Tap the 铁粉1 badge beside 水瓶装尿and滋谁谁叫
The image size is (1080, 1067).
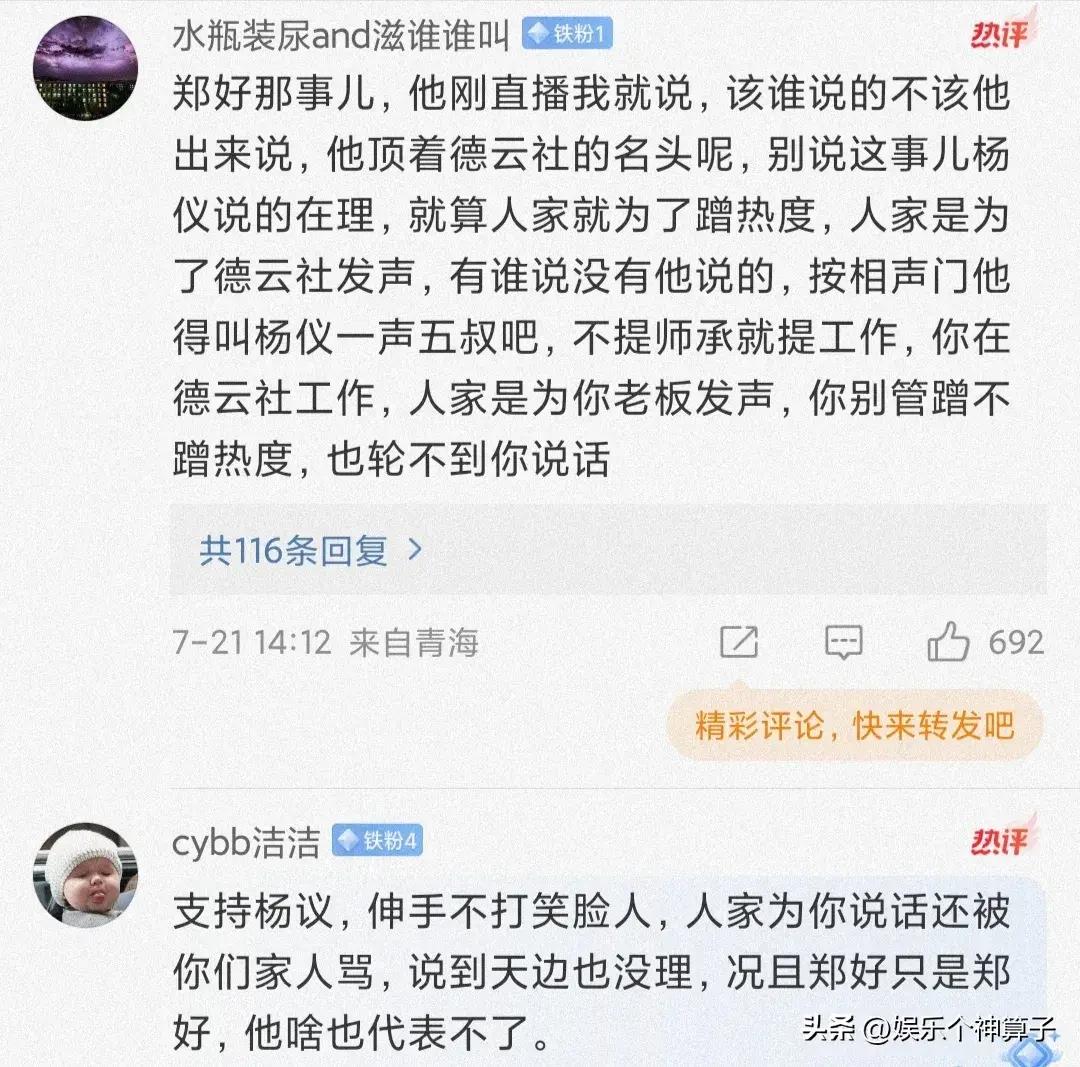[567, 35]
